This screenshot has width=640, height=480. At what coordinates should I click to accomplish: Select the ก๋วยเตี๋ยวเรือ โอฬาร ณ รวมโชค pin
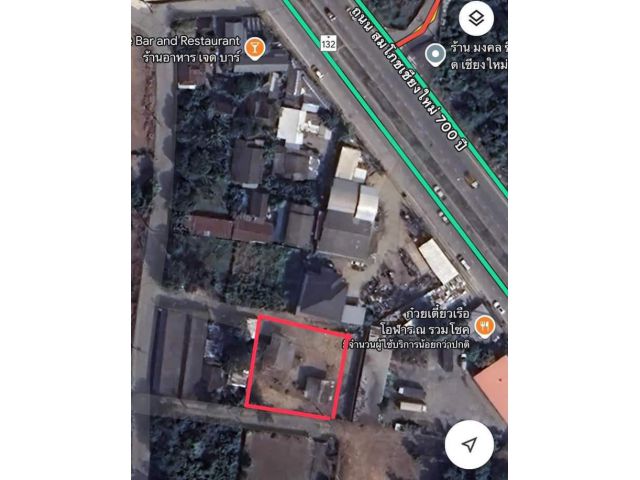tap(484, 324)
